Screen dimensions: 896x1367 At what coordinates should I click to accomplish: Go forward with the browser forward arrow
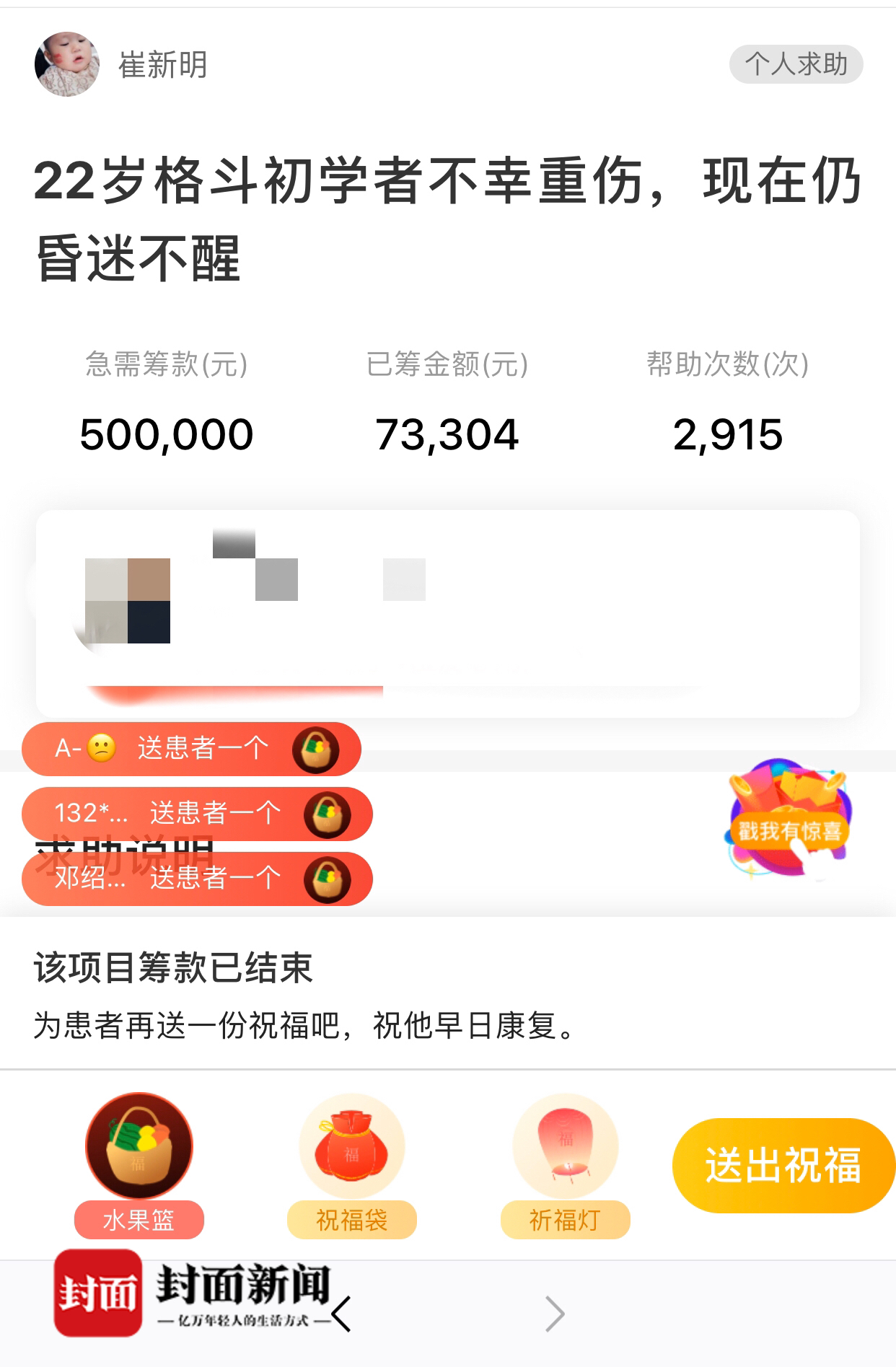click(554, 1314)
